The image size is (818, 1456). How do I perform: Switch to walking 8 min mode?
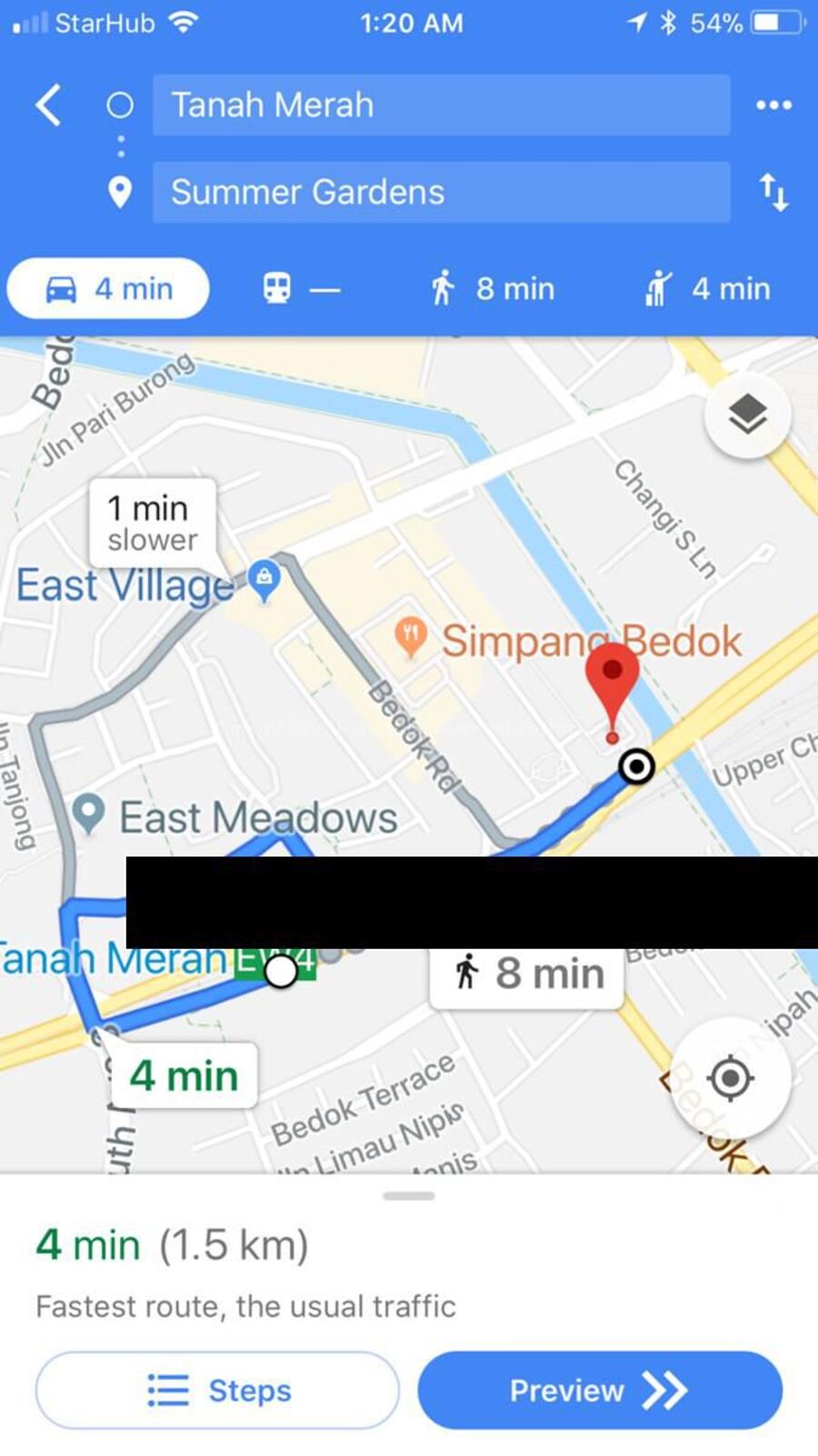492,289
